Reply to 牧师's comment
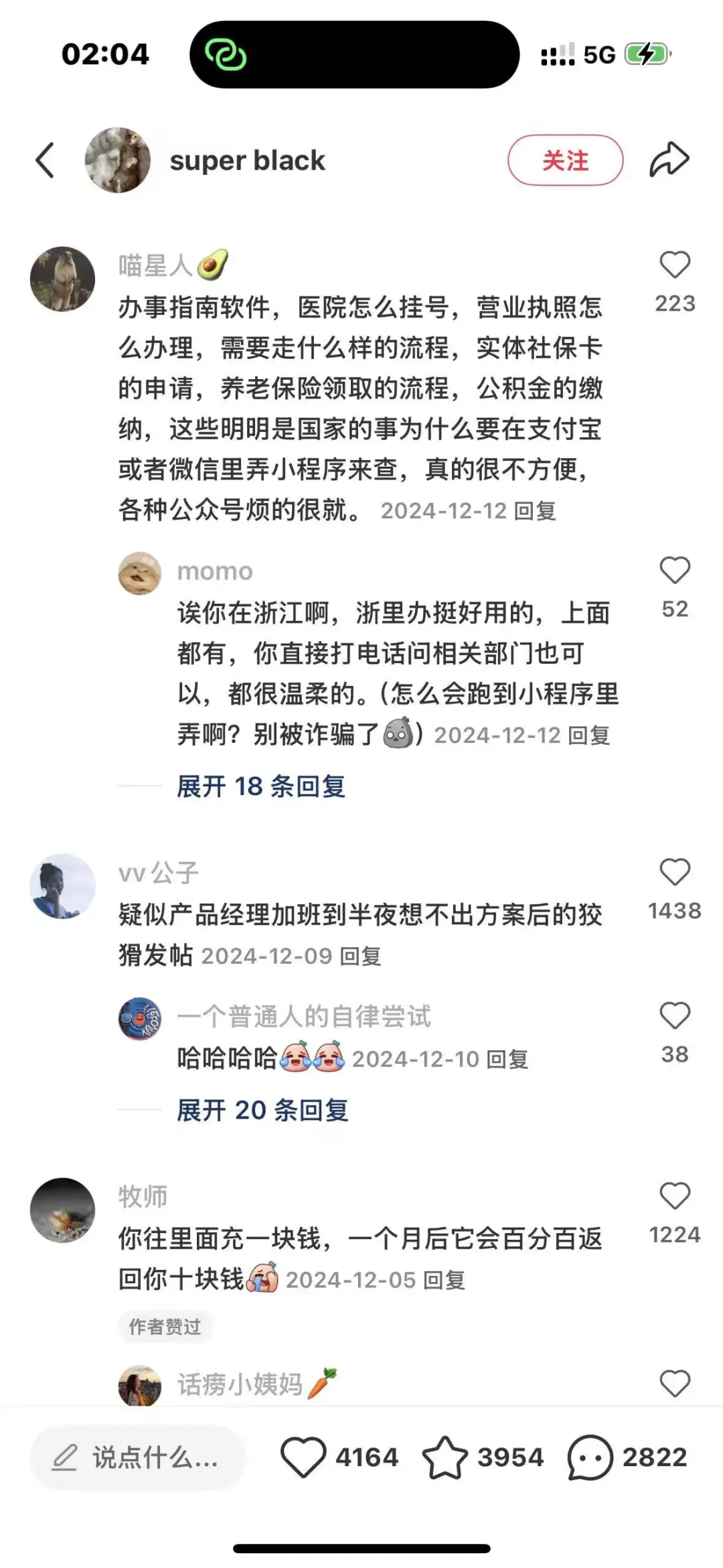 (445, 1280)
